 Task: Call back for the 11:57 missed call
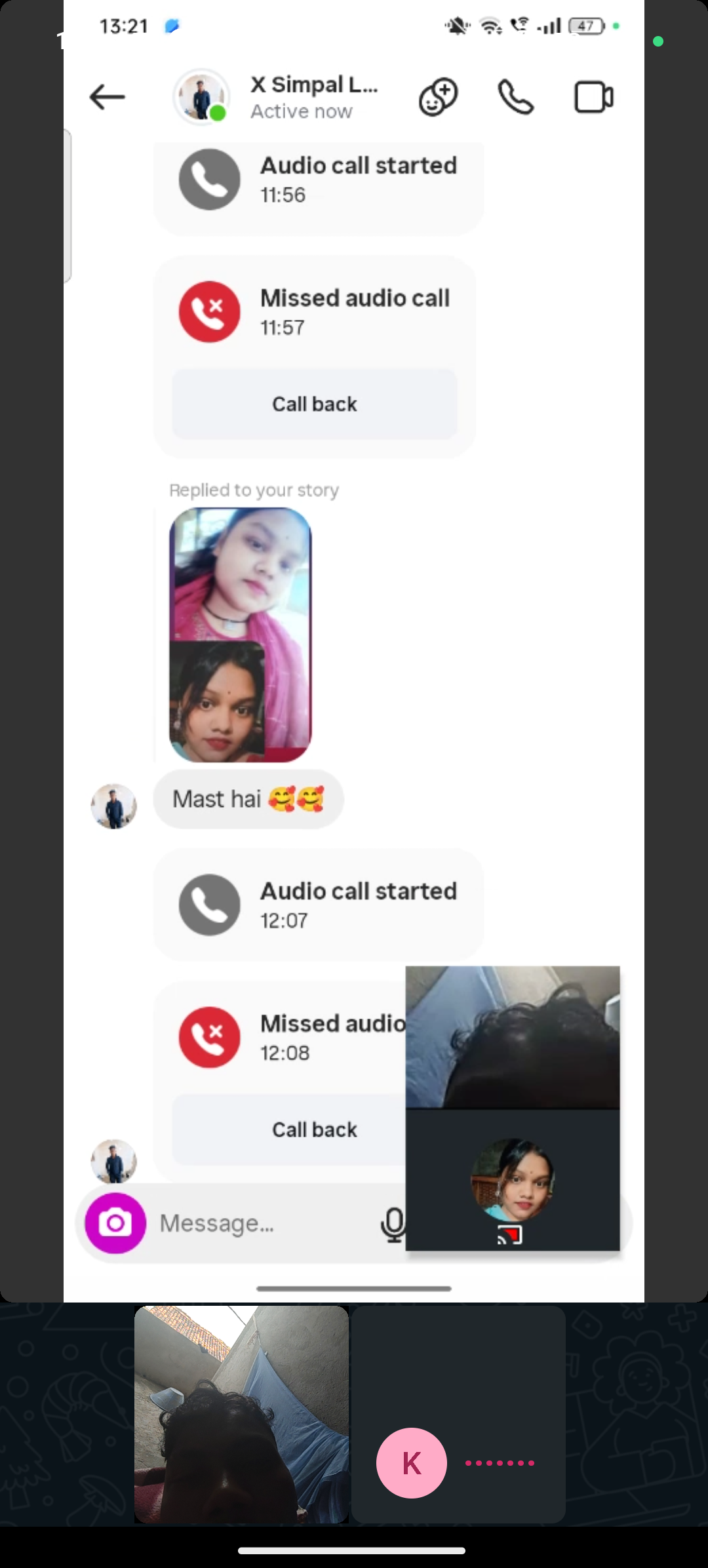tap(315, 404)
